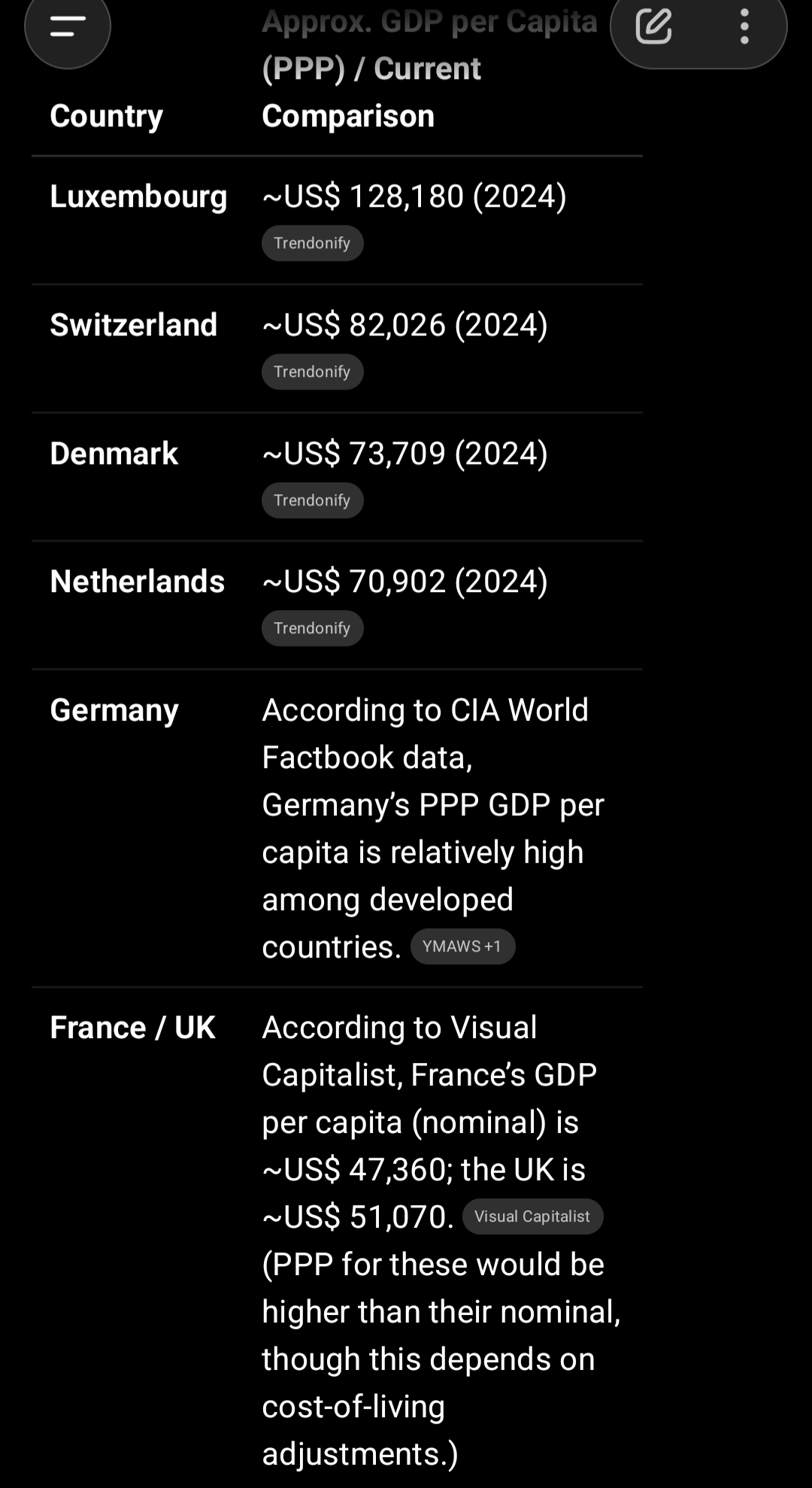Tap the Visual Capitalist source chip
This screenshot has height=1488, width=812.
tap(532, 1216)
